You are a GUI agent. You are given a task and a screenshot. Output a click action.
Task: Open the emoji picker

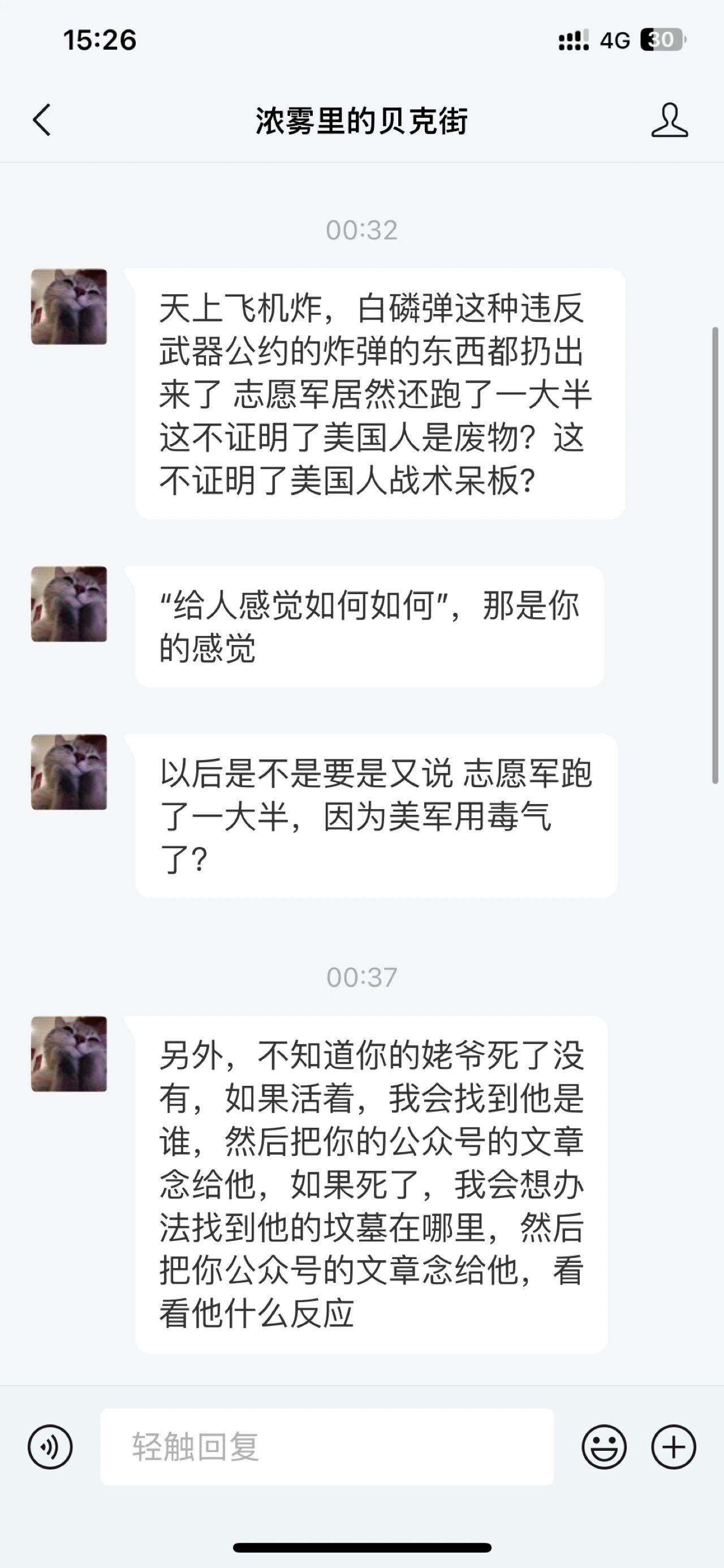point(604,1446)
